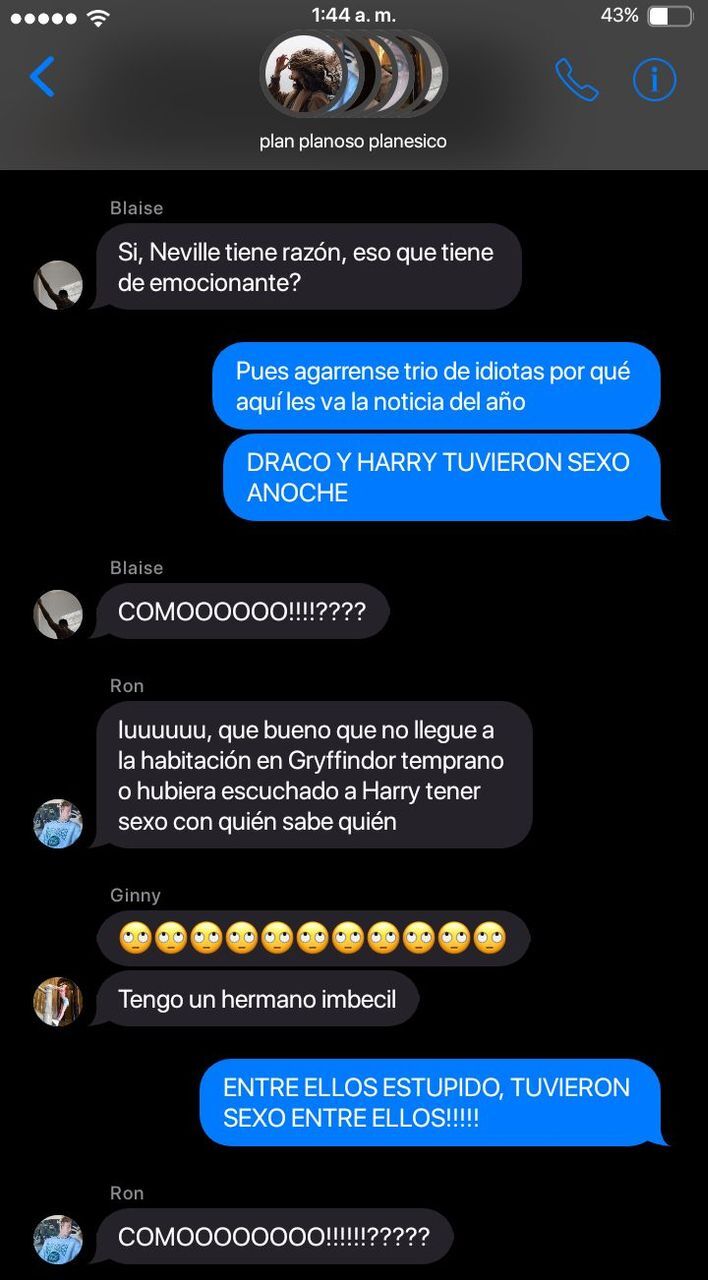Open Blaise's avatar next to COMOOOOOO message

pyautogui.click(x=58, y=614)
